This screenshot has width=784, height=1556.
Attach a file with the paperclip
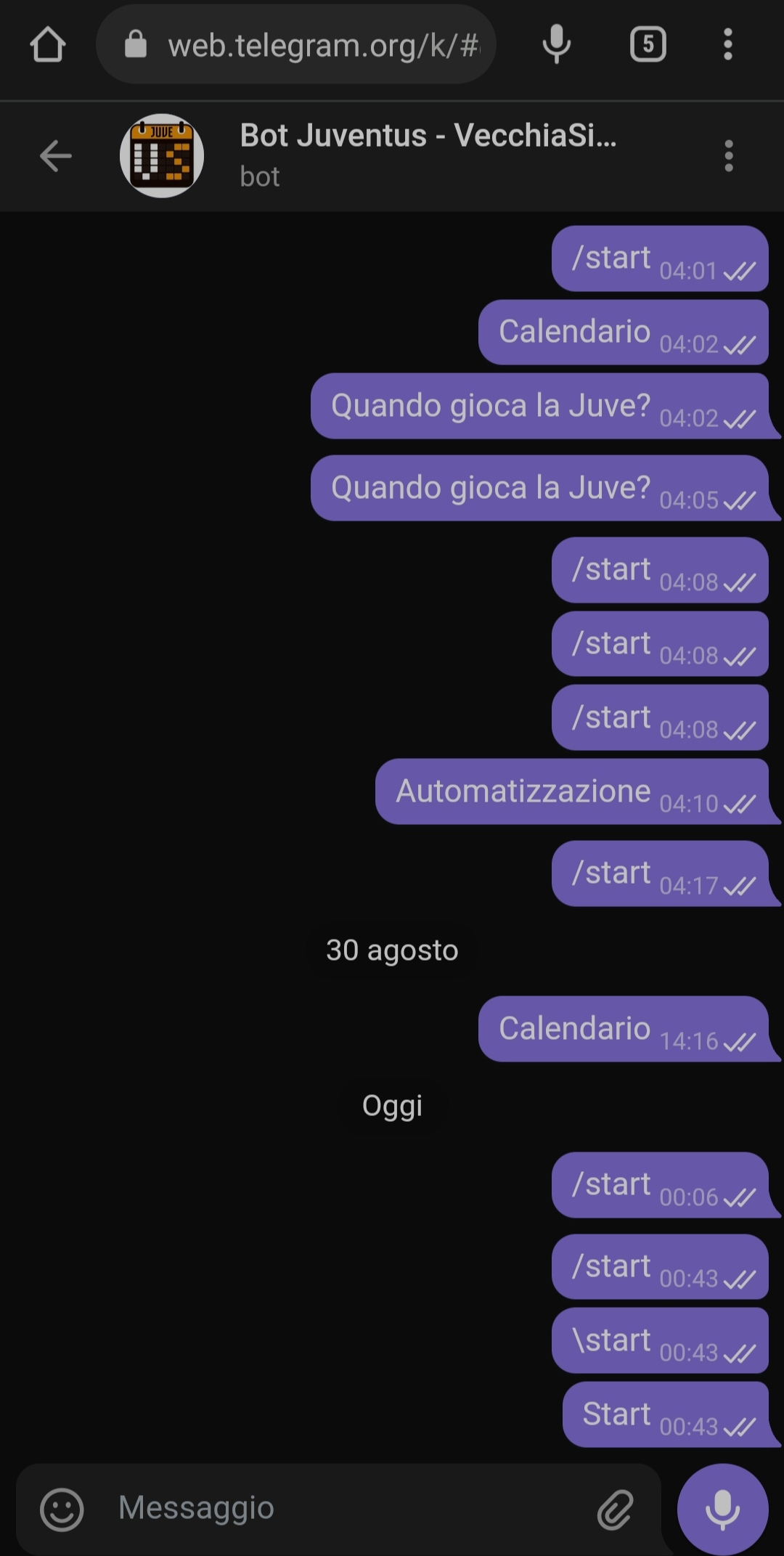(x=616, y=1510)
